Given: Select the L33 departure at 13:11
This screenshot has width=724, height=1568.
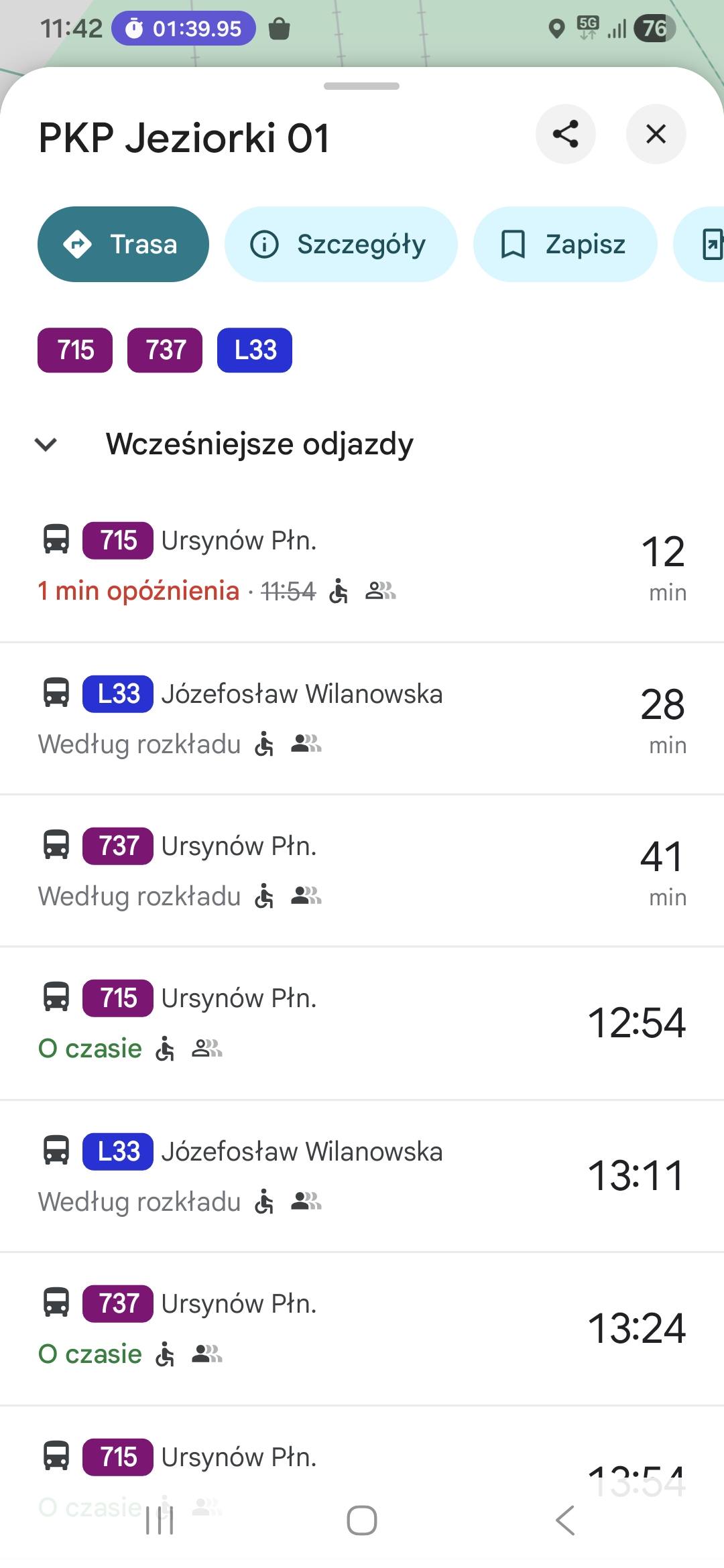Looking at the screenshot, I should pos(362,1175).
